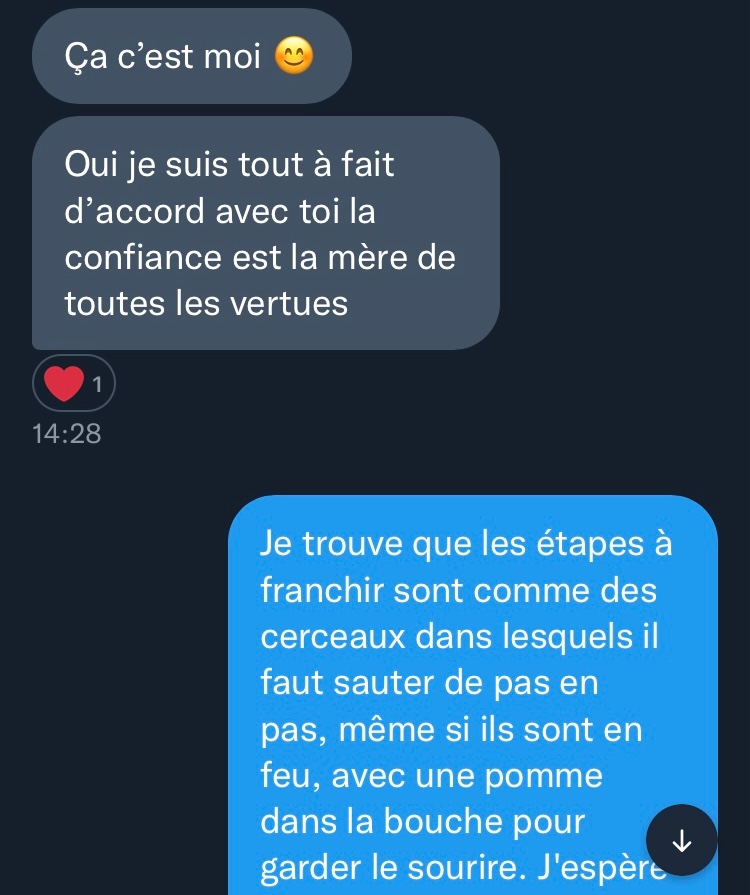Tap the heart reaction under the received message
The height and width of the screenshot is (895, 750).
point(74,383)
